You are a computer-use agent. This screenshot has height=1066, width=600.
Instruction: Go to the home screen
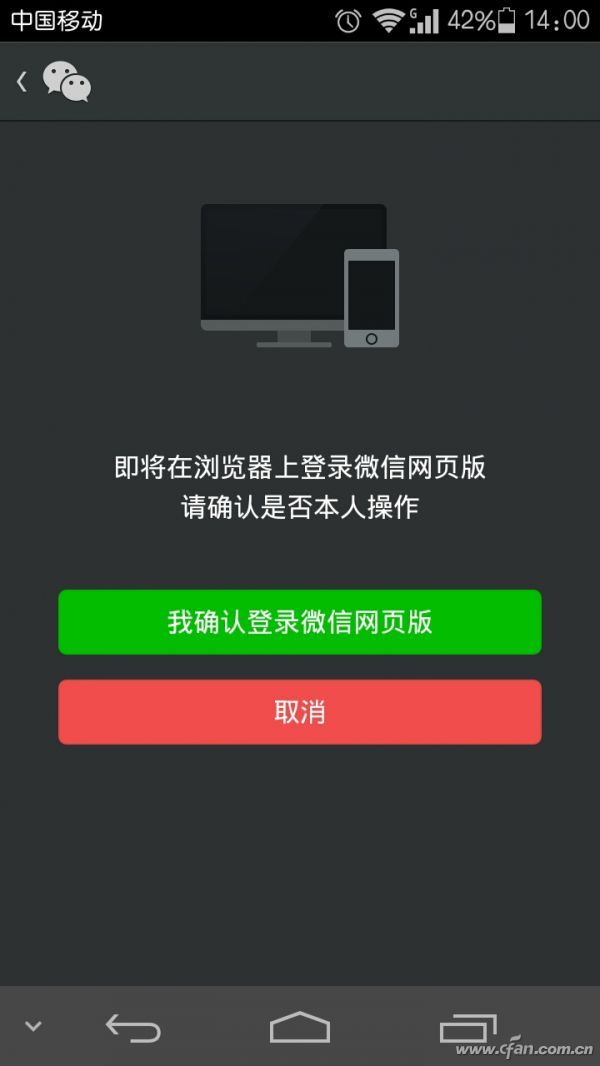[x=300, y=1027]
